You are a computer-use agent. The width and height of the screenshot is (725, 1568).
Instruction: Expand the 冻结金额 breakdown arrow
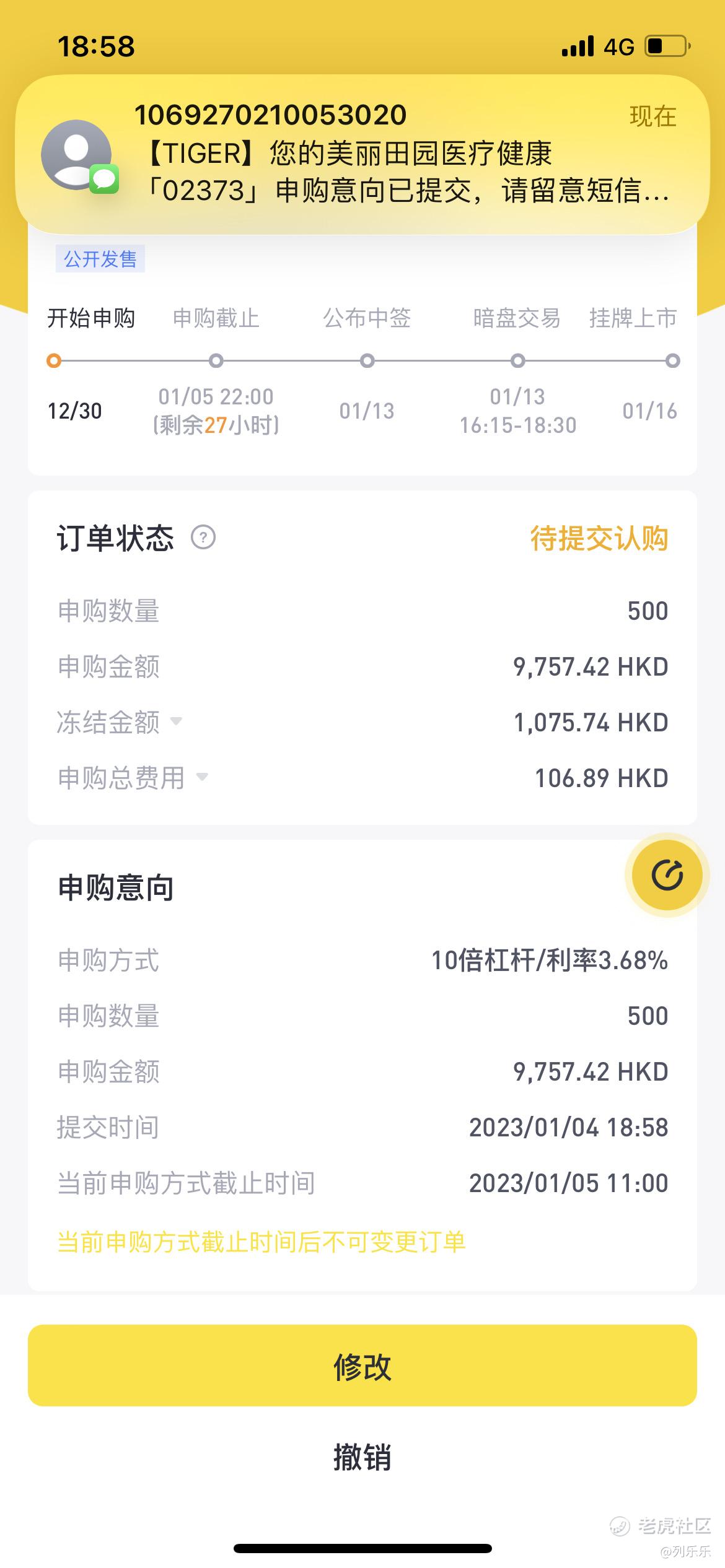point(176,721)
